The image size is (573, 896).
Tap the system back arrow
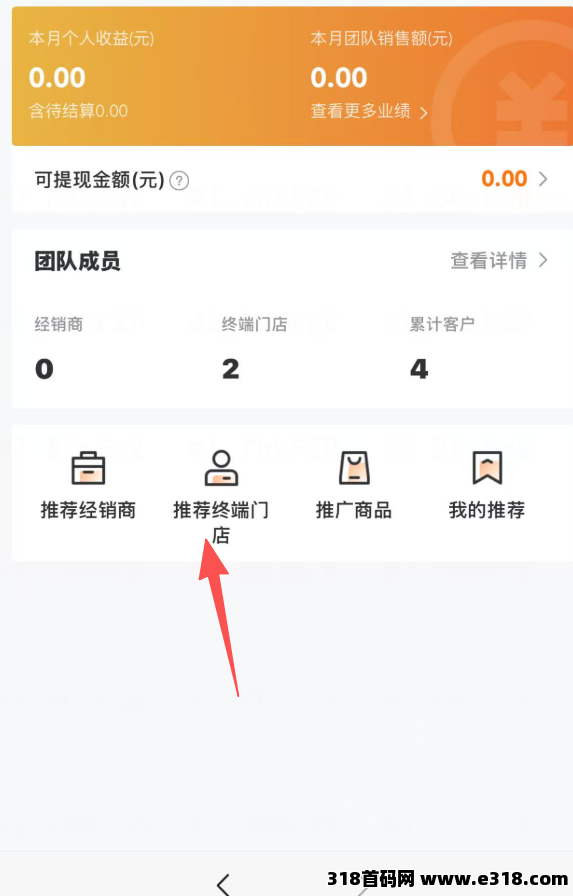pyautogui.click(x=223, y=883)
